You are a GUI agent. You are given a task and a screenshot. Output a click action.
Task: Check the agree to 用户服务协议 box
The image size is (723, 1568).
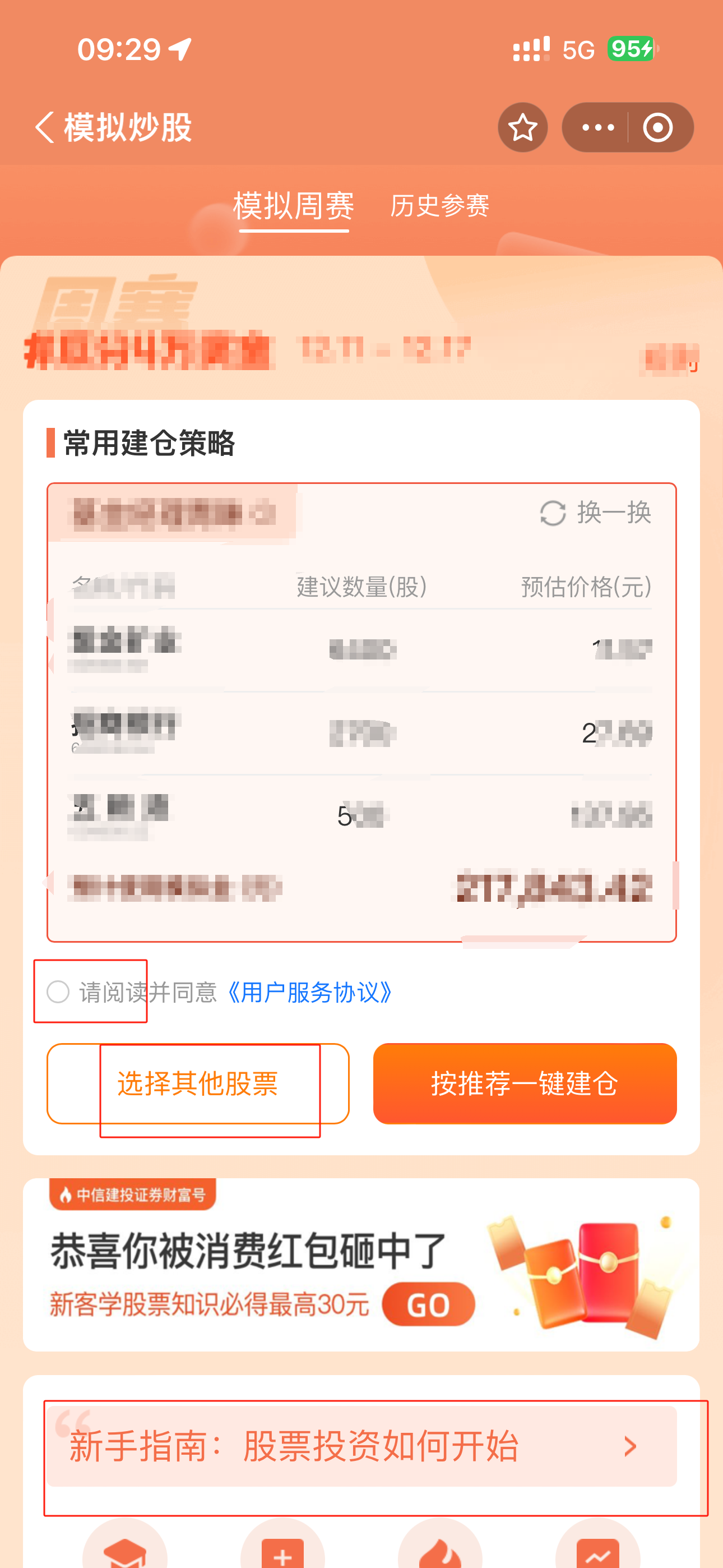point(58,991)
